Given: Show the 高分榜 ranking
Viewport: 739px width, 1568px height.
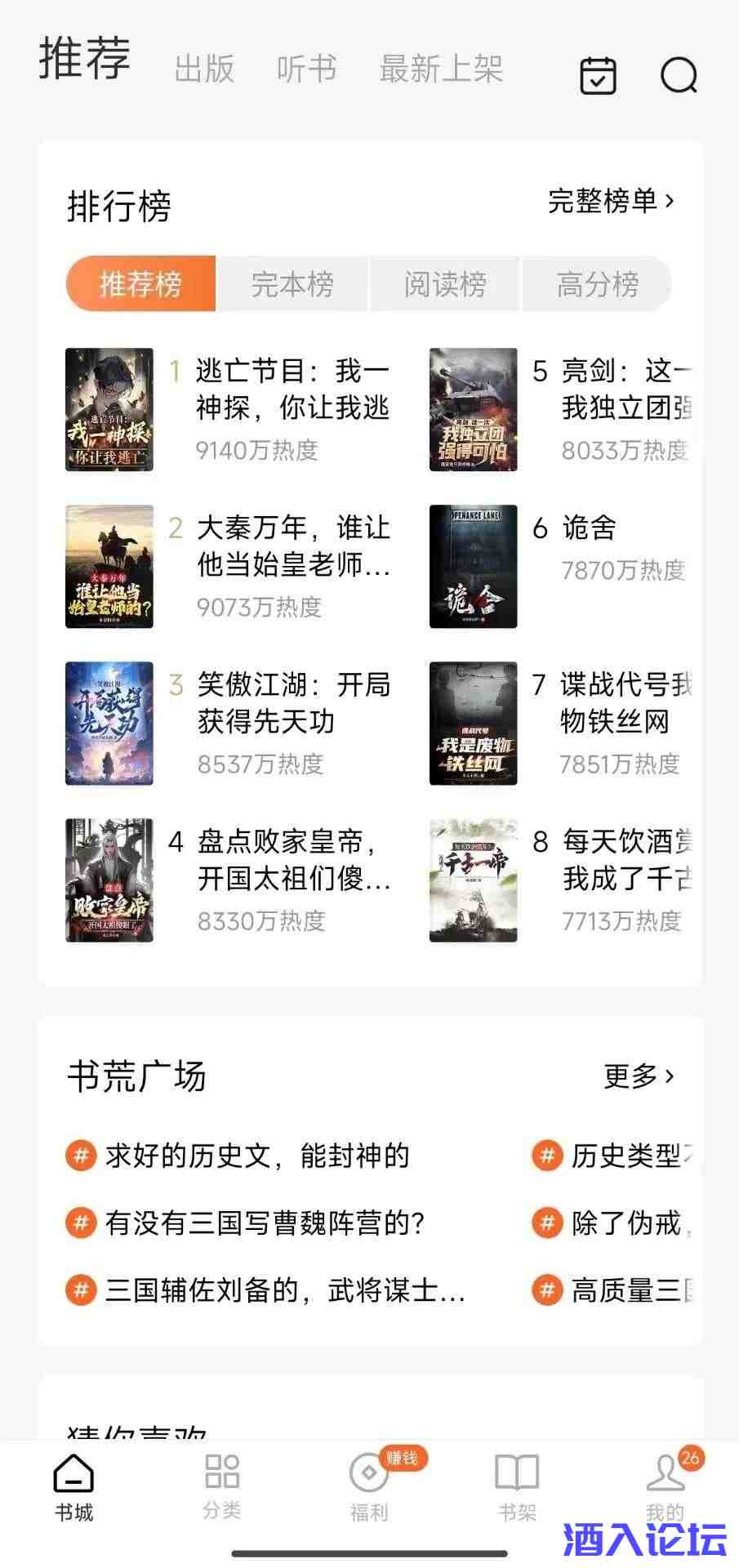Looking at the screenshot, I should 597,284.
